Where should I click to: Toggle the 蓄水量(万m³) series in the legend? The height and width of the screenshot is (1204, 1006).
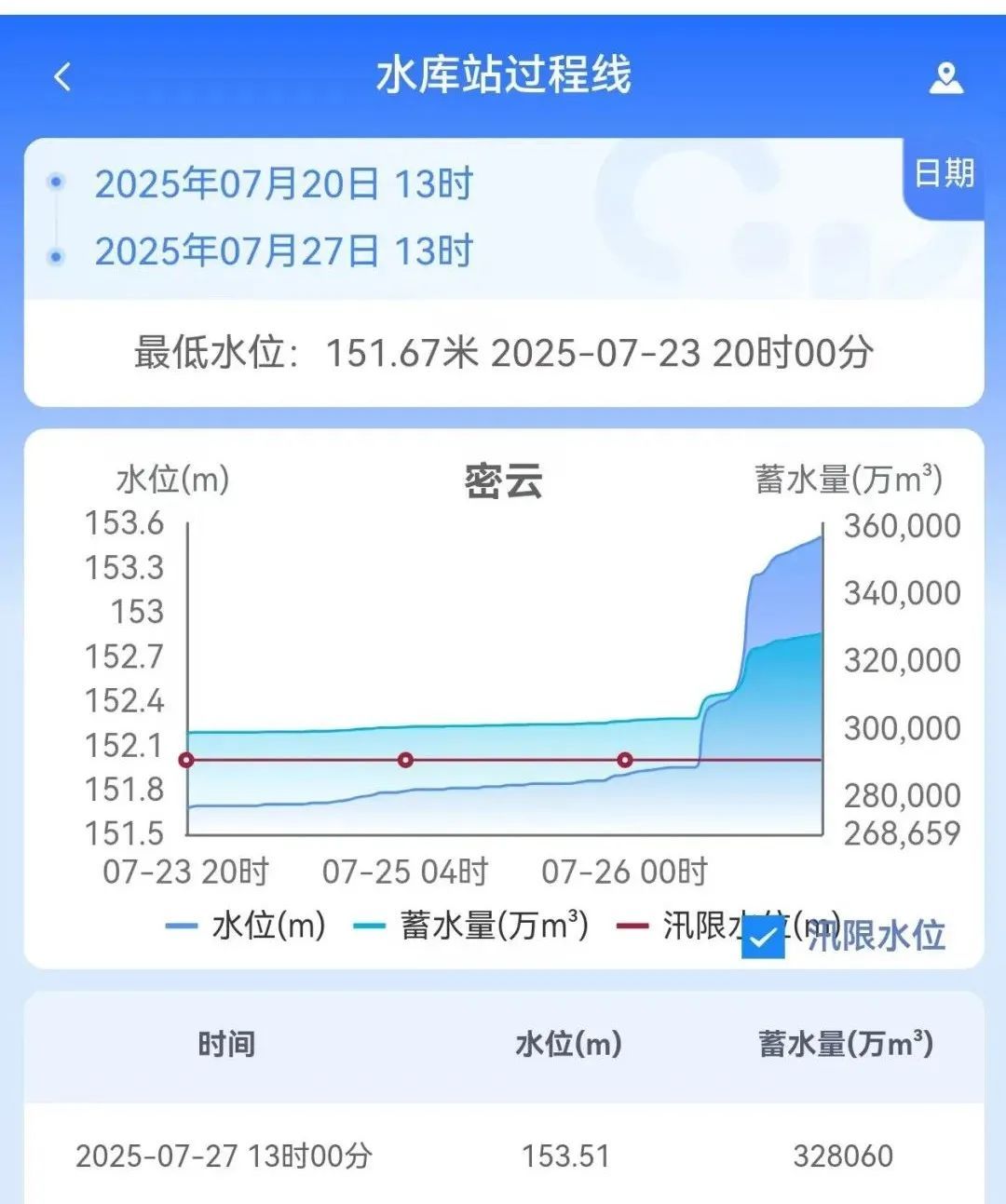472,927
